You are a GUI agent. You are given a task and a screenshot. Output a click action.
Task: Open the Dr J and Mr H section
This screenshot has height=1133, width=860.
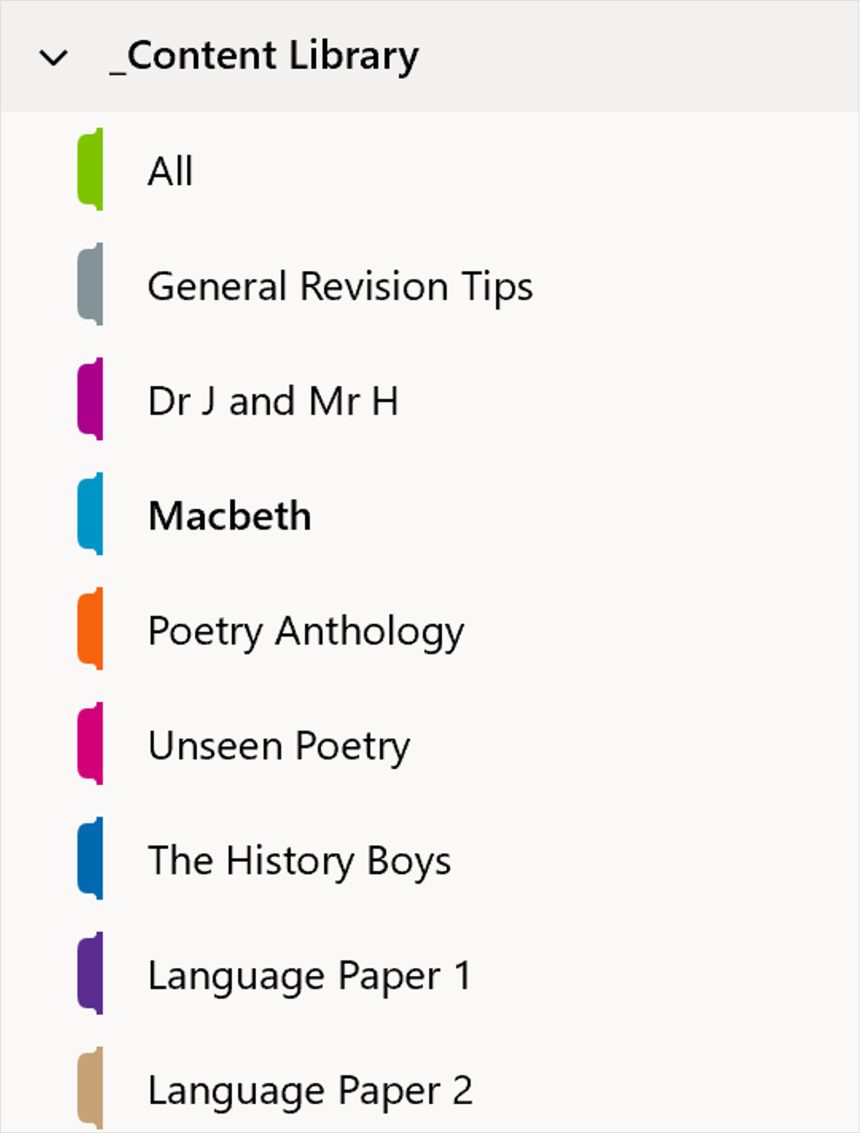(273, 400)
